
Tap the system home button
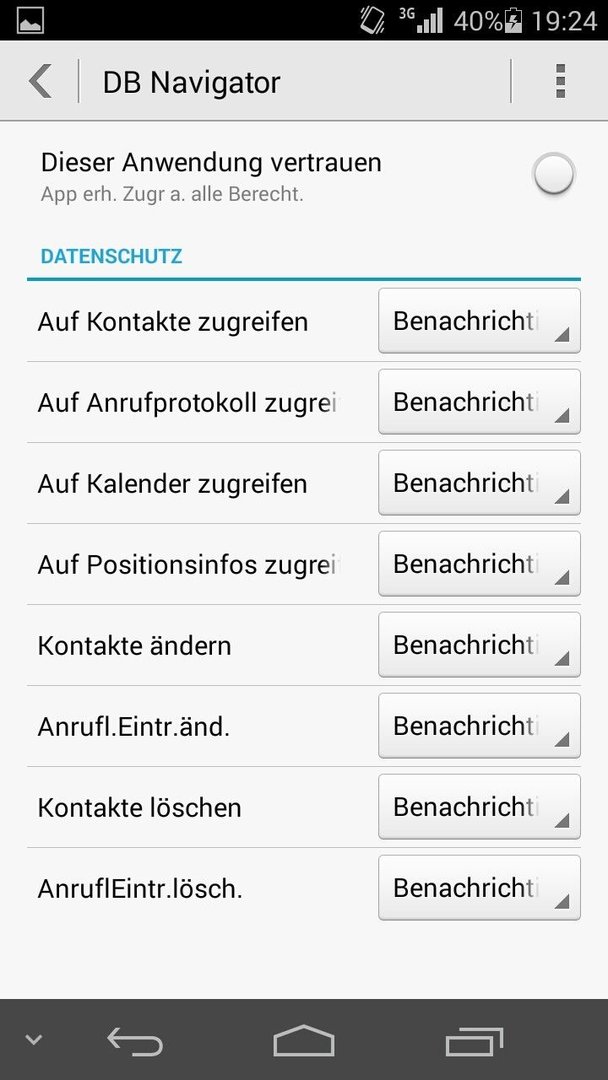click(304, 1040)
